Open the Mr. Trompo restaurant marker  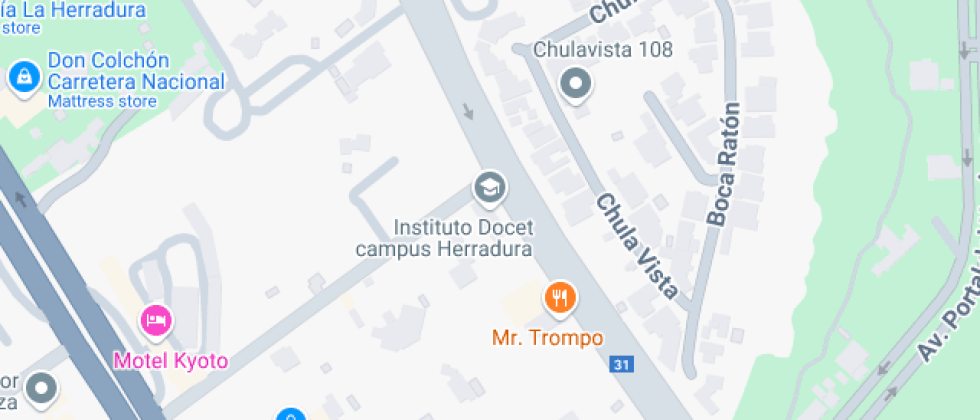click(560, 298)
